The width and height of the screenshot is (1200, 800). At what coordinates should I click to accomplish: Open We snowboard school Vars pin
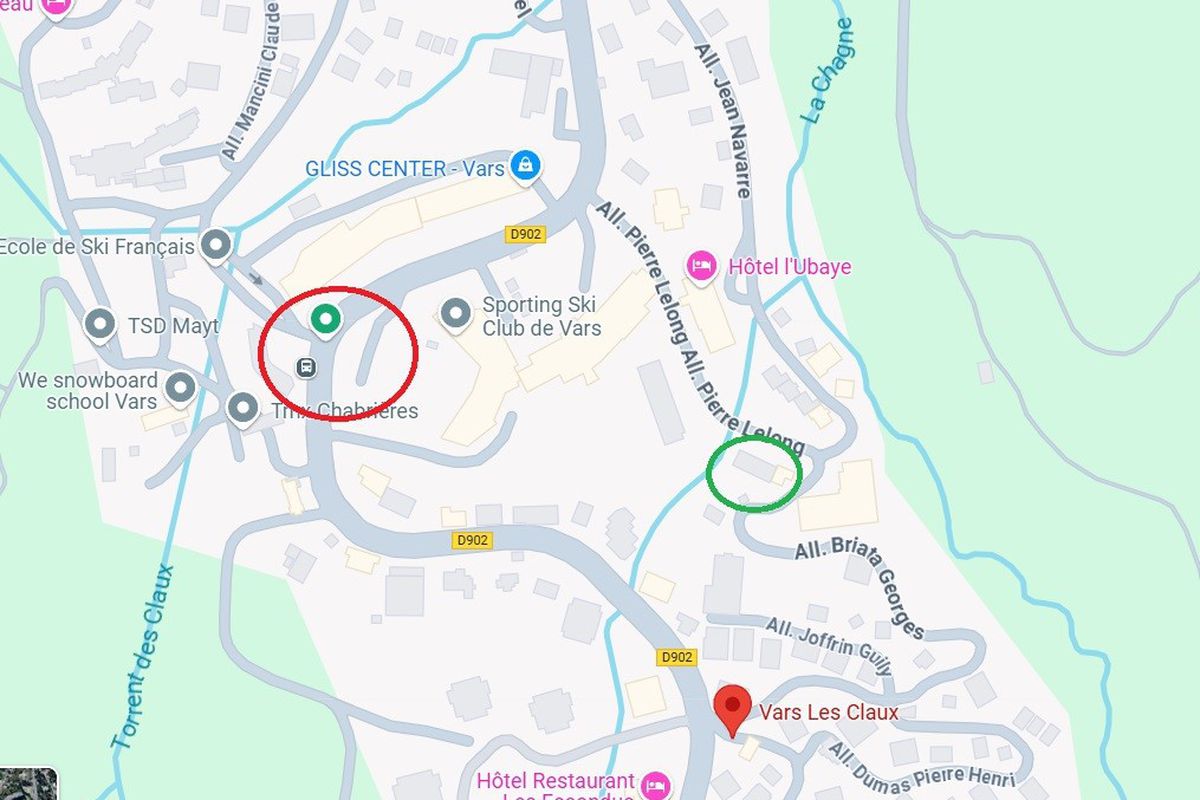[x=180, y=388]
